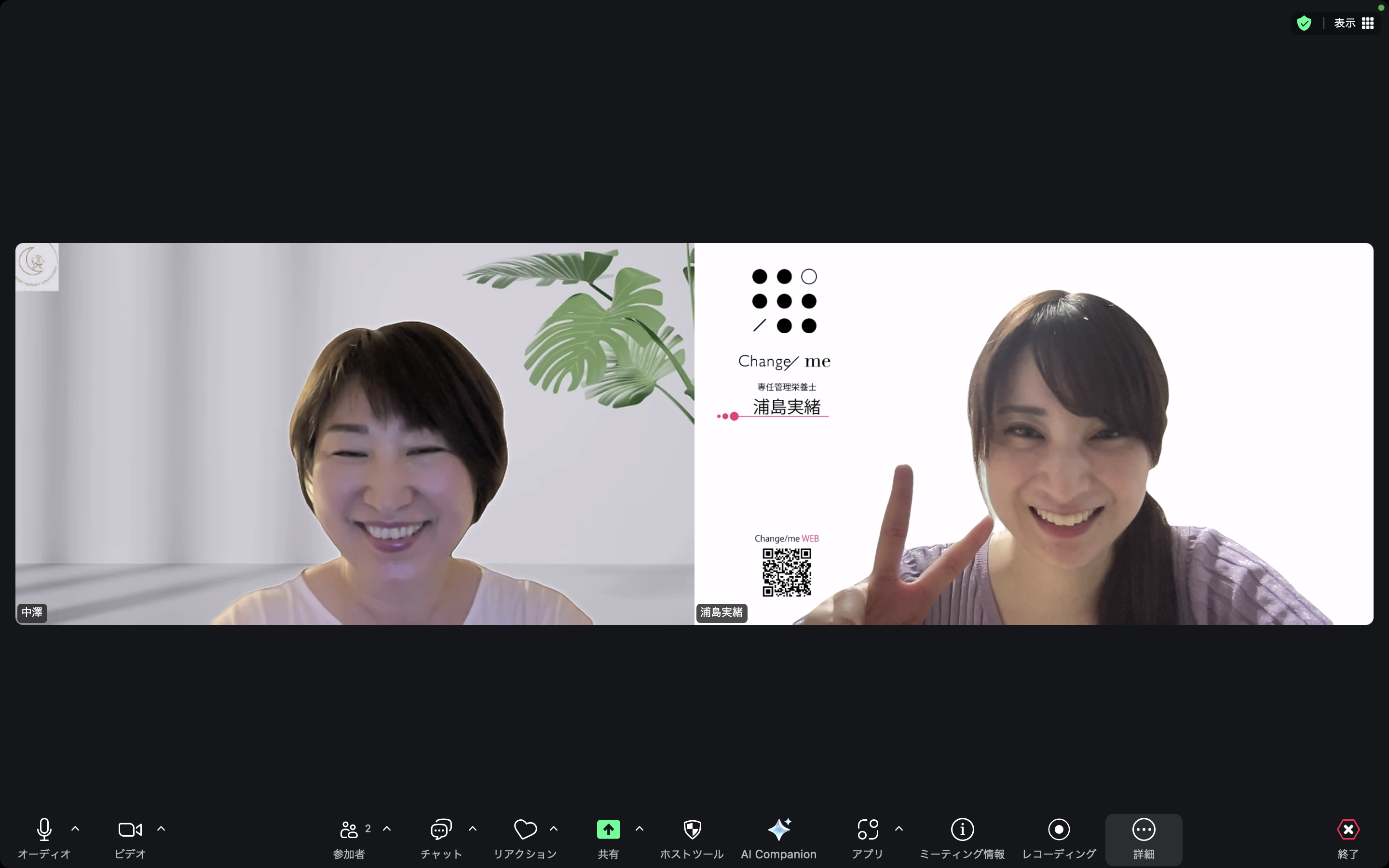Start screen sharing with 共有

[x=608, y=838]
